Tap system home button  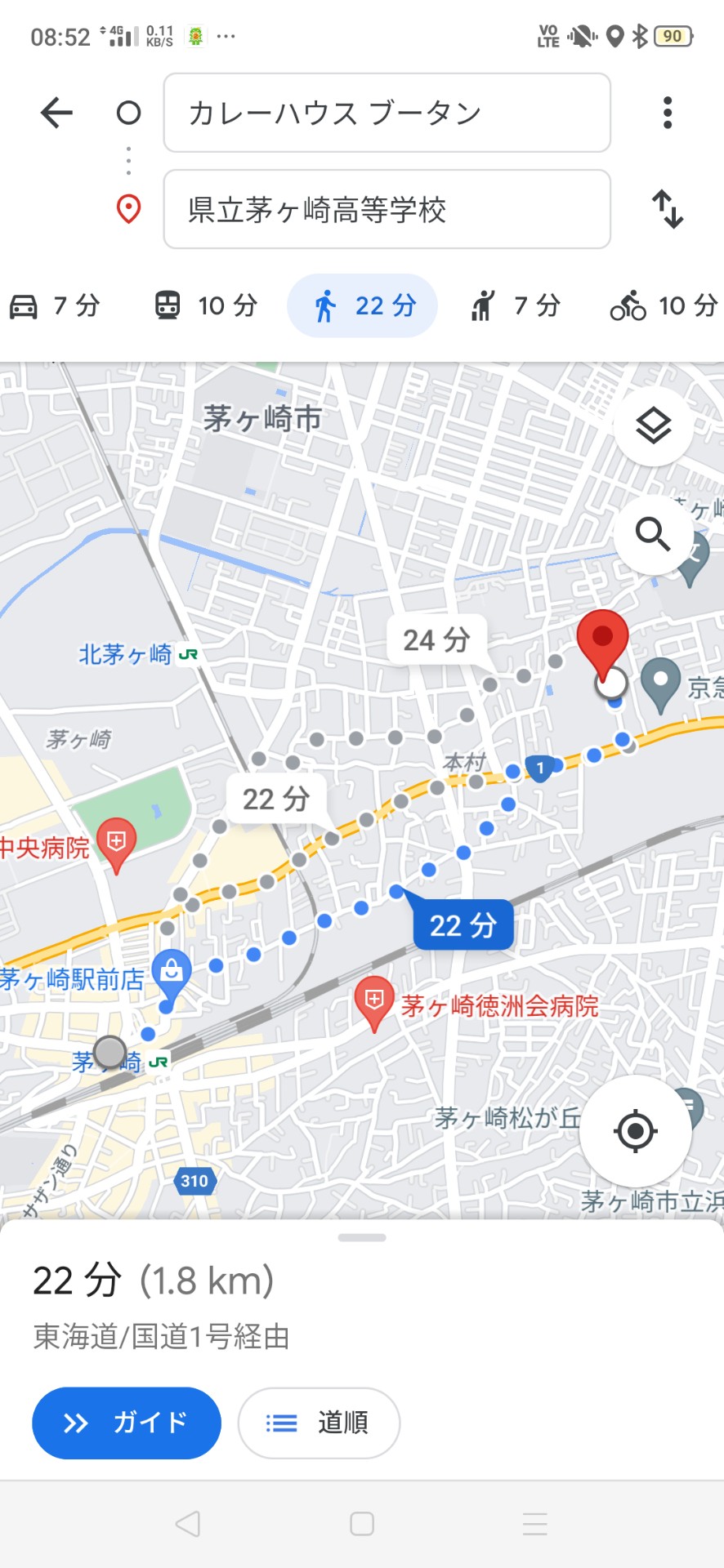362,1524
